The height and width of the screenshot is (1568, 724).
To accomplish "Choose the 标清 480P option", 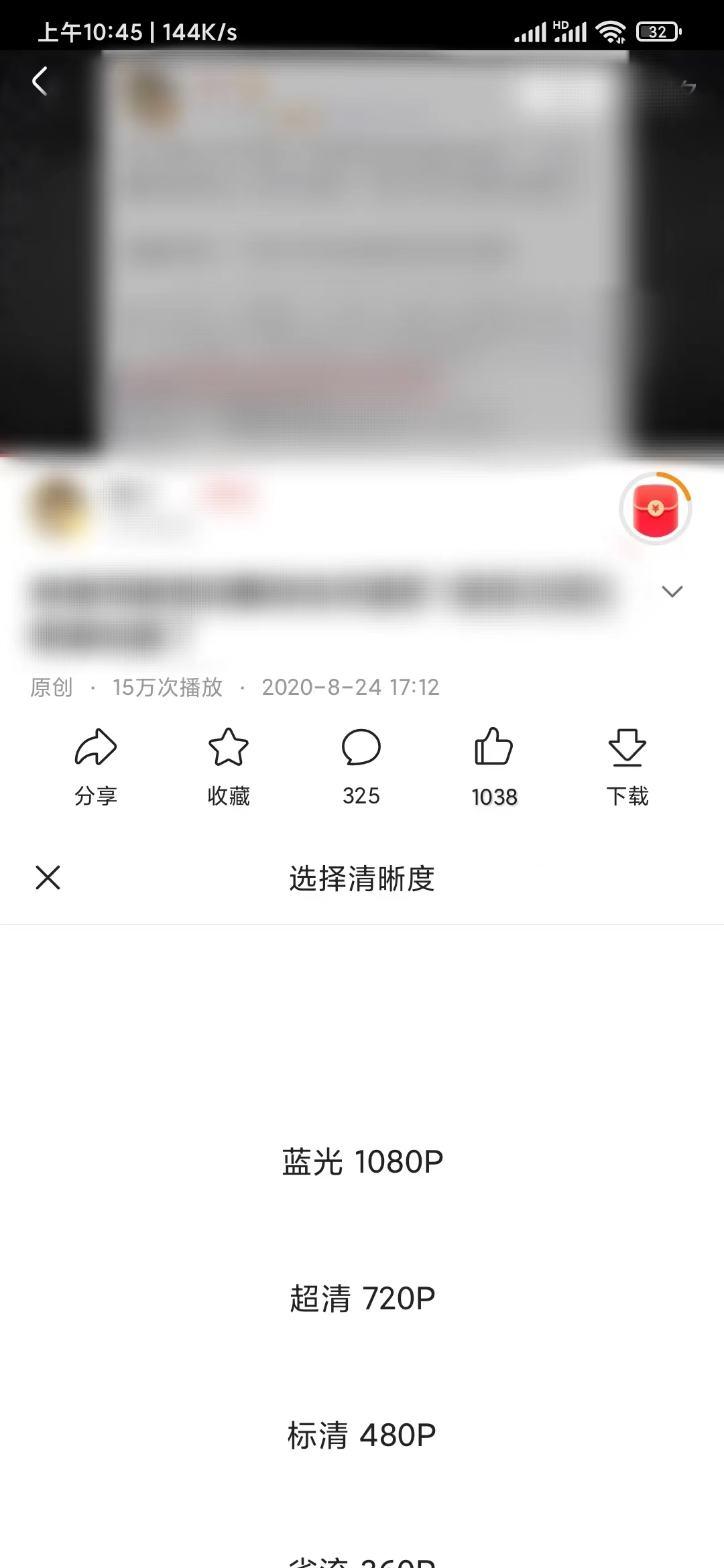I will (x=362, y=1434).
